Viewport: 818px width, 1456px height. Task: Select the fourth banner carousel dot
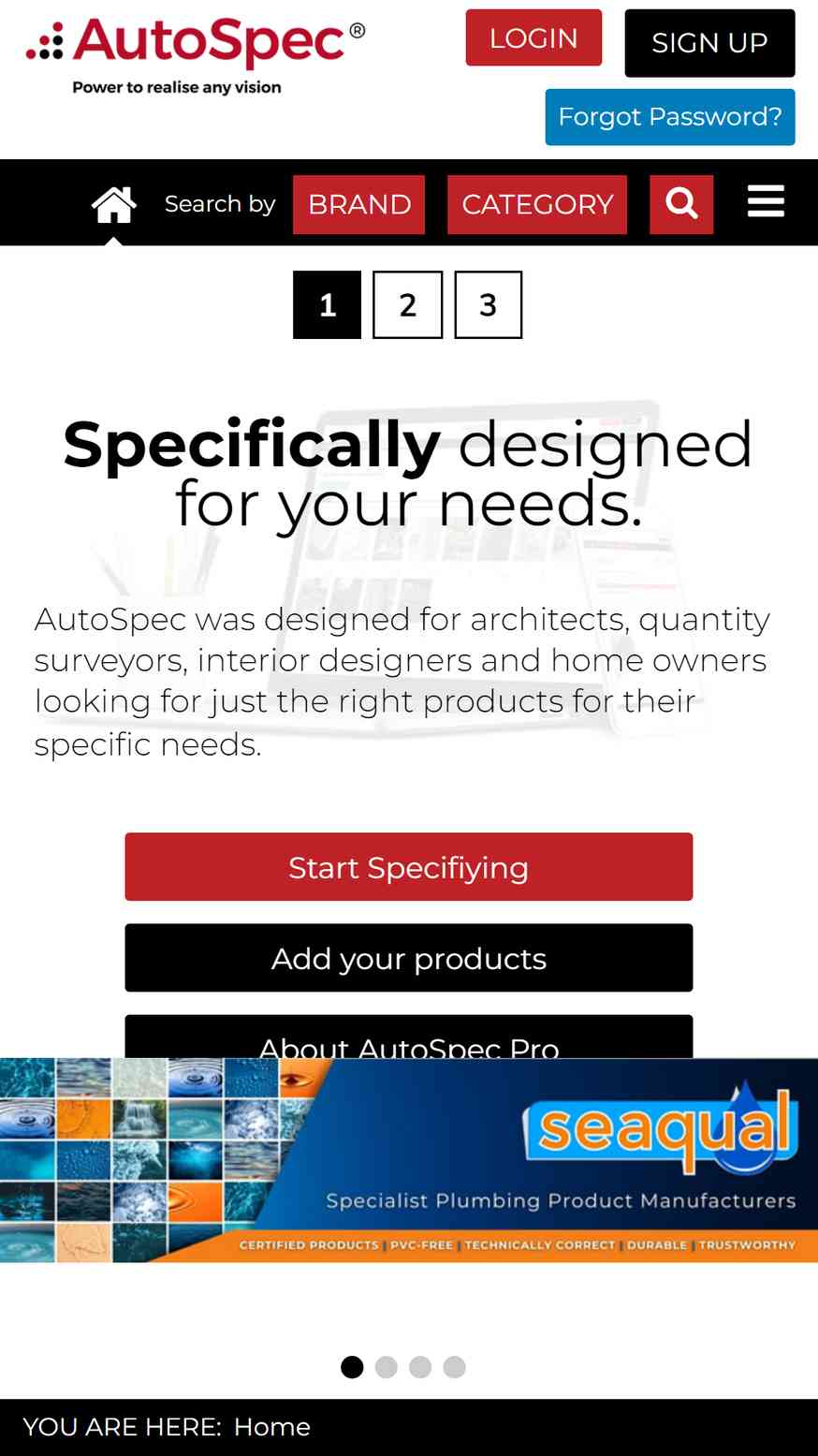point(454,1367)
